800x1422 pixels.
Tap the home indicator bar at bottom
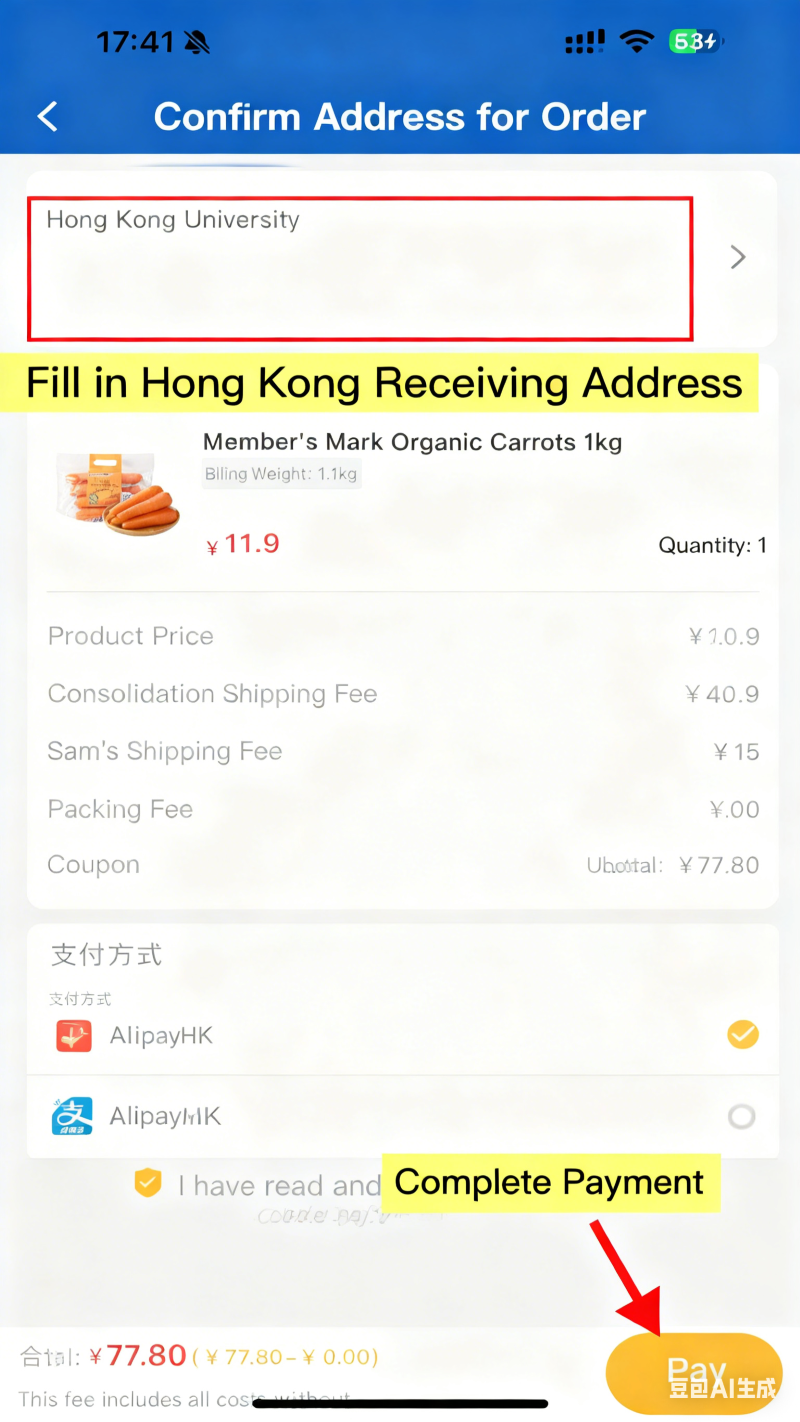tap(400, 1405)
